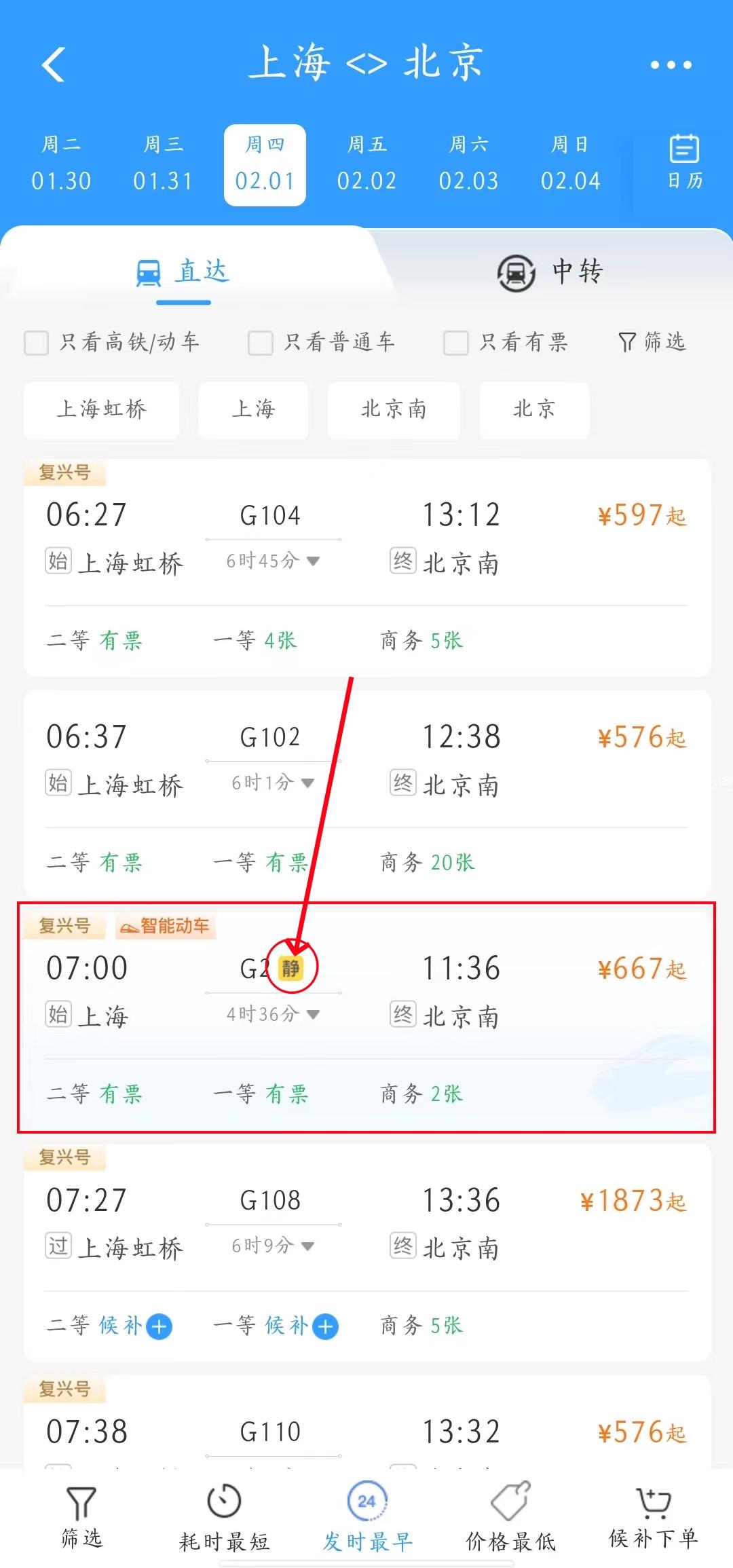733x1568 pixels.
Task: Go back from the 上海<>北京 train list
Action: coord(54,64)
